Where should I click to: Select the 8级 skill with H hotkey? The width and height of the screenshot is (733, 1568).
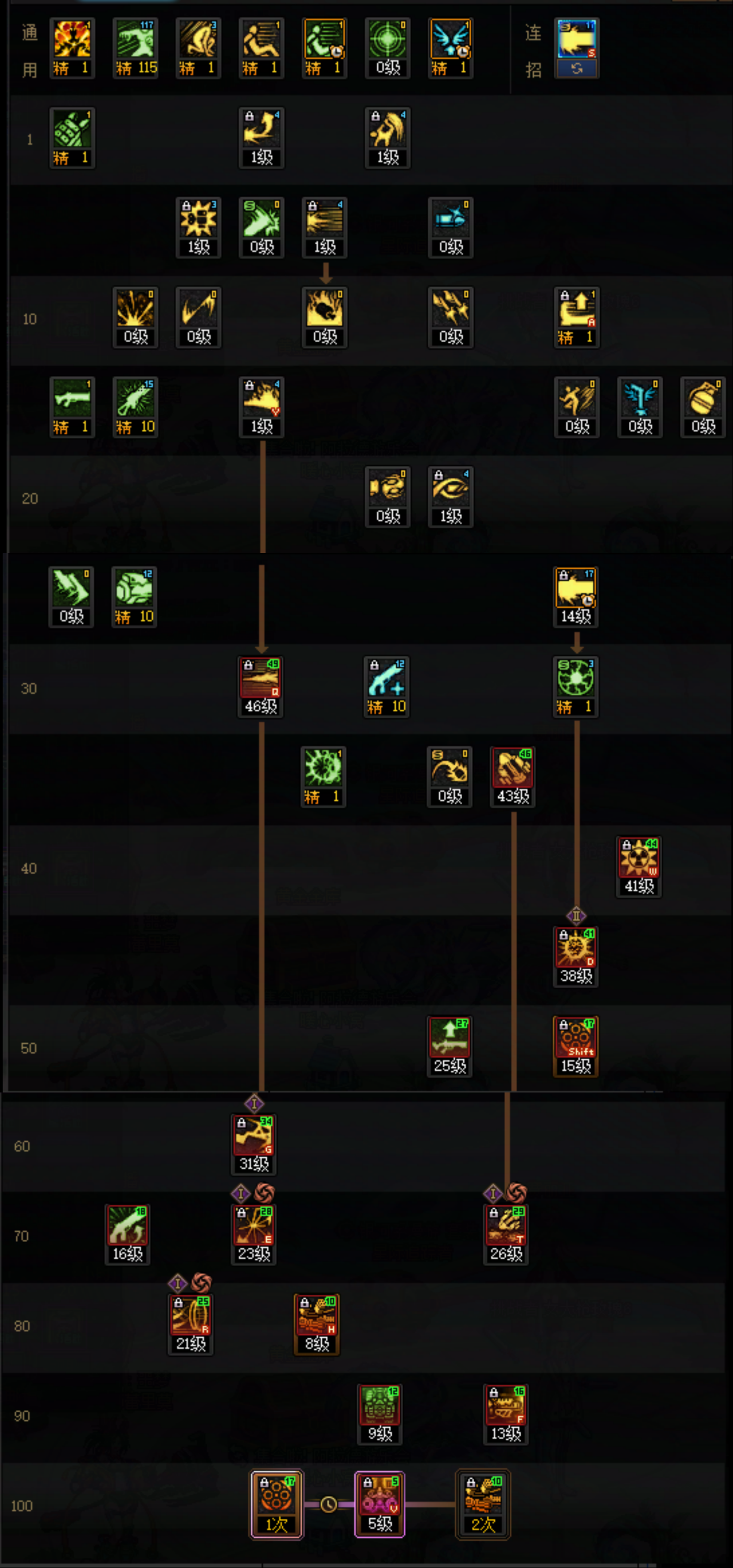[x=316, y=1325]
